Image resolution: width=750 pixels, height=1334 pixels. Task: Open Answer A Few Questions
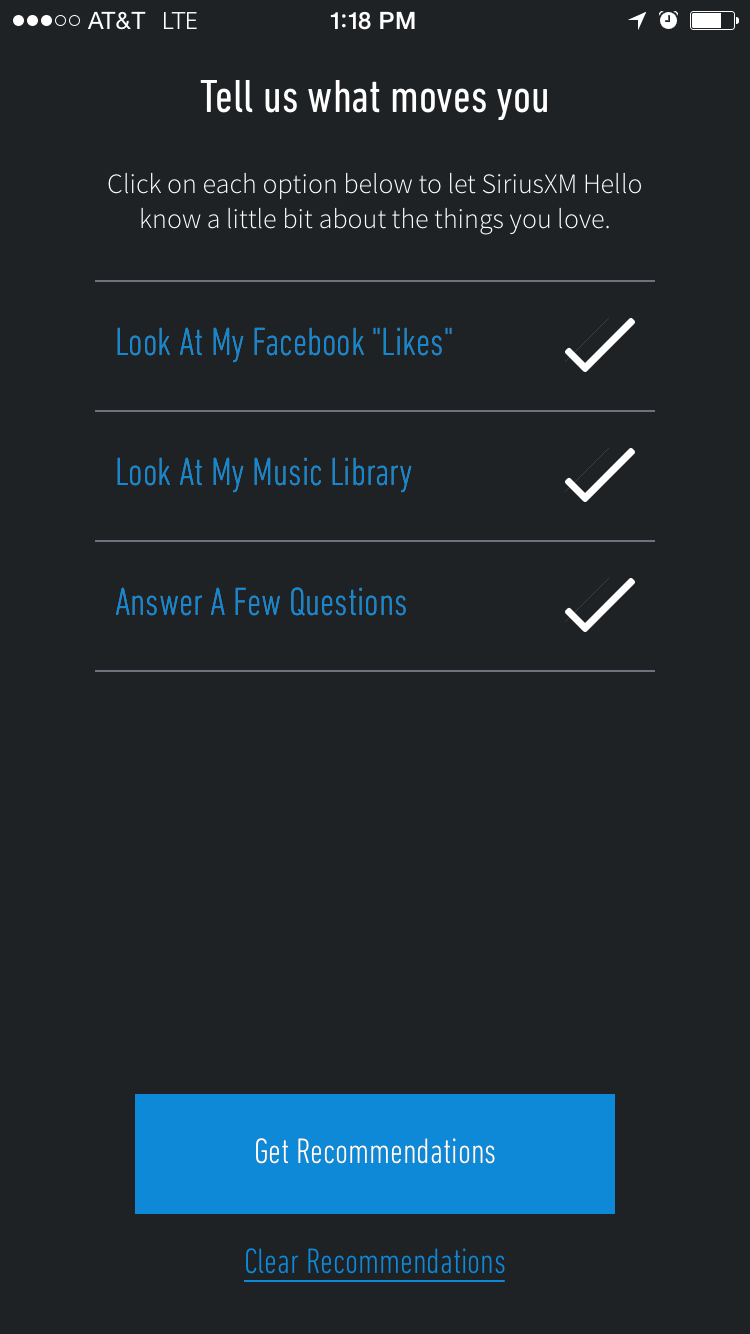[x=375, y=606]
